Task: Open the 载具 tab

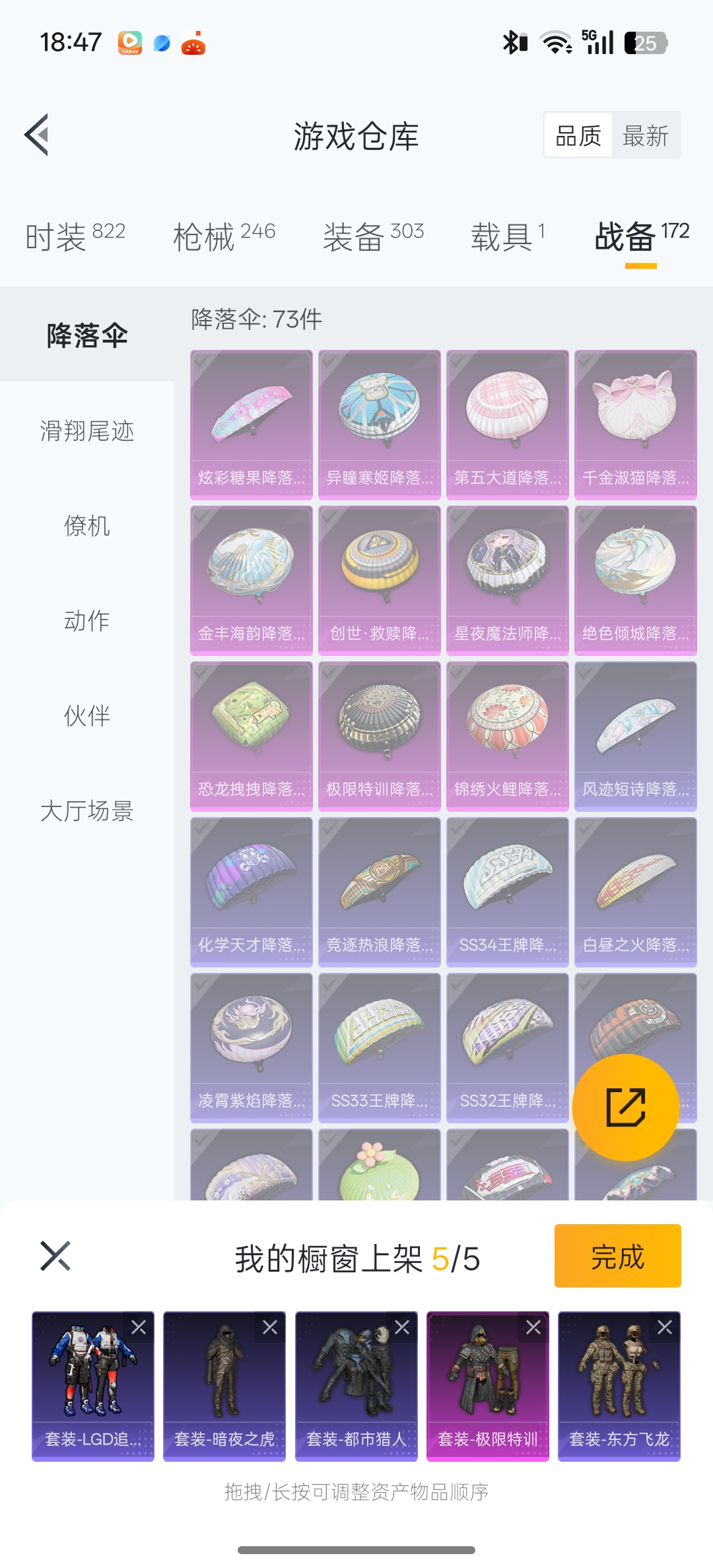Action: [507, 236]
